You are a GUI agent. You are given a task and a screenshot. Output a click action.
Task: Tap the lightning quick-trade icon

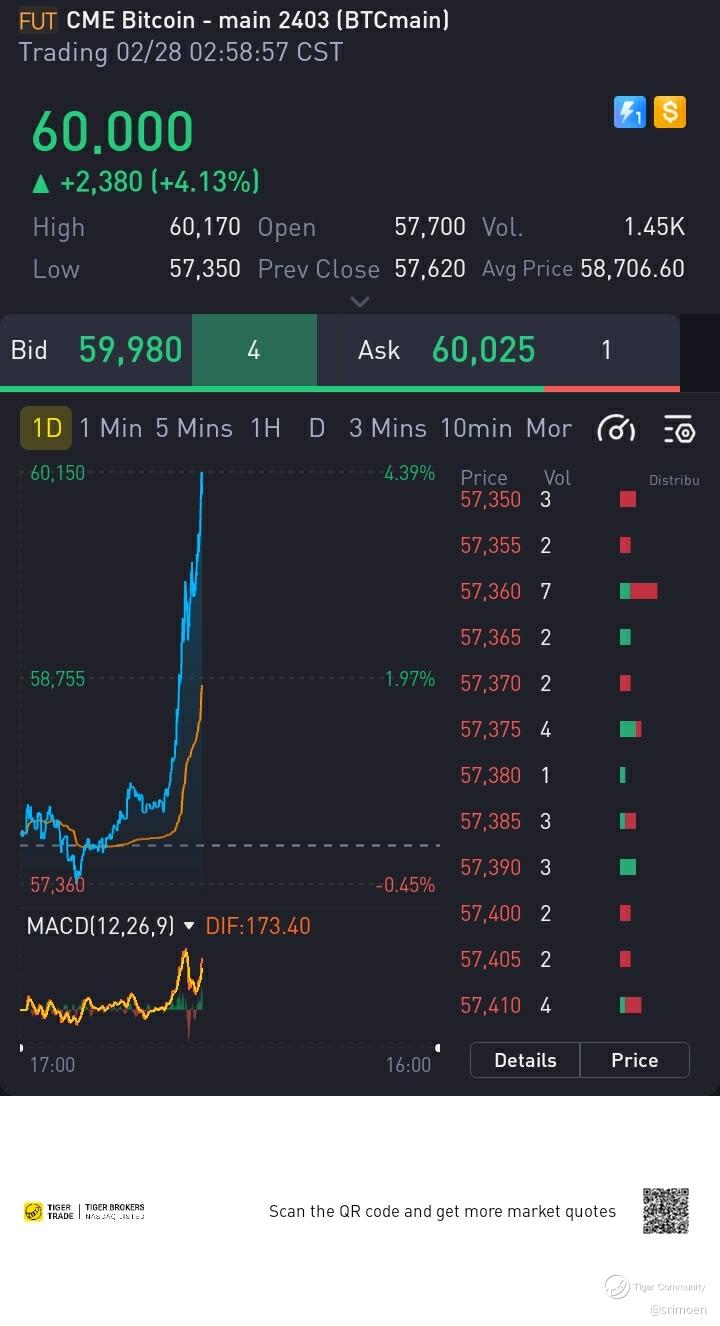tap(629, 112)
